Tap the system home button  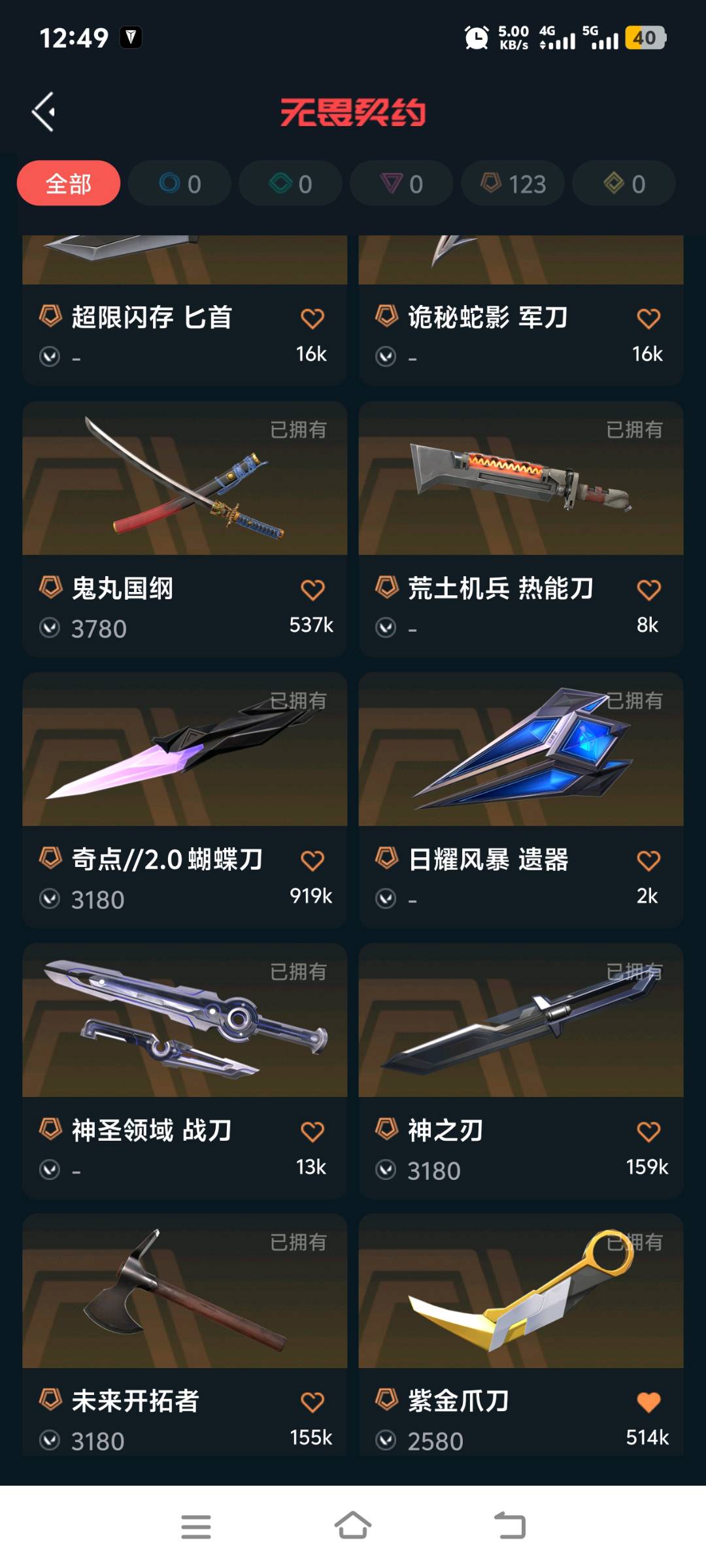point(353,1526)
